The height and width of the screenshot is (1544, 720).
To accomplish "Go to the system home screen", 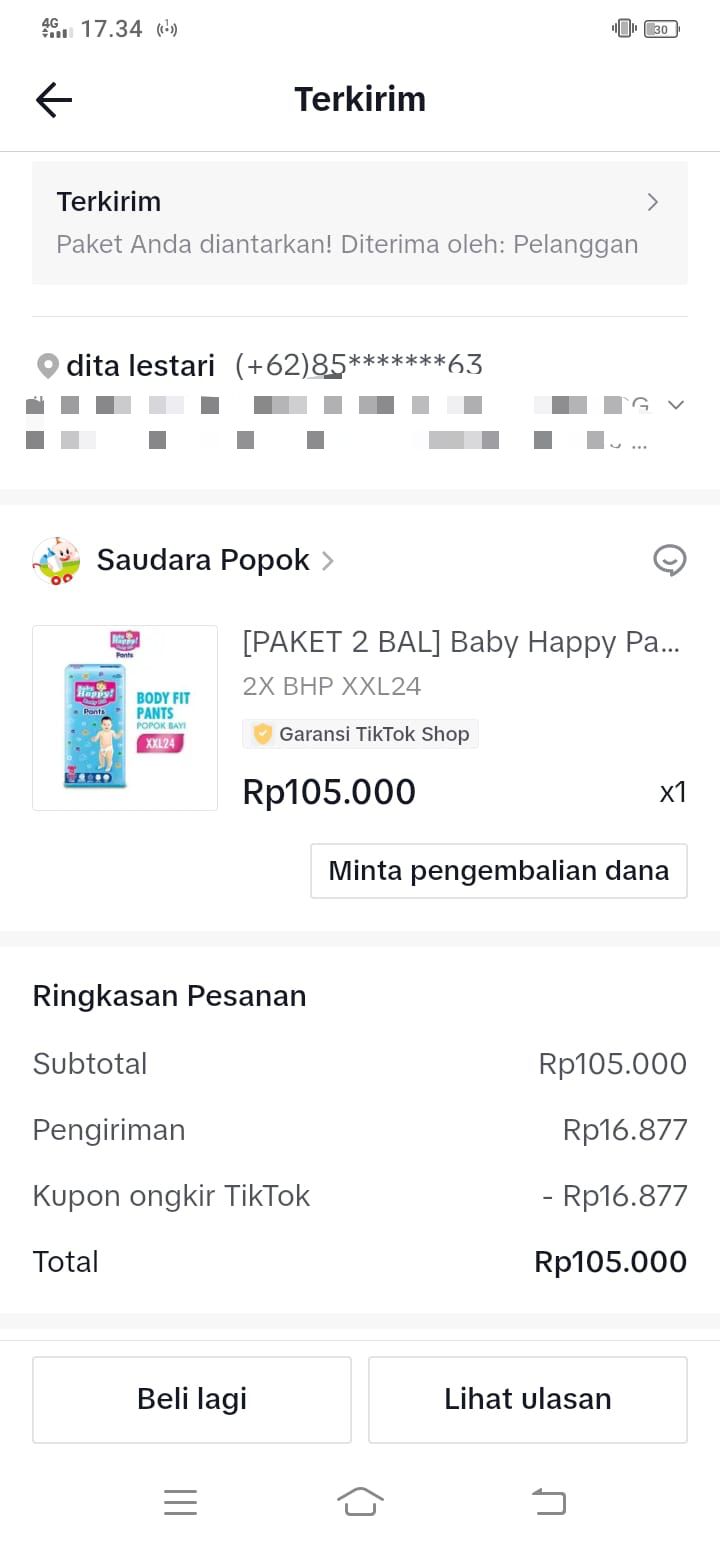I will coord(360,1501).
